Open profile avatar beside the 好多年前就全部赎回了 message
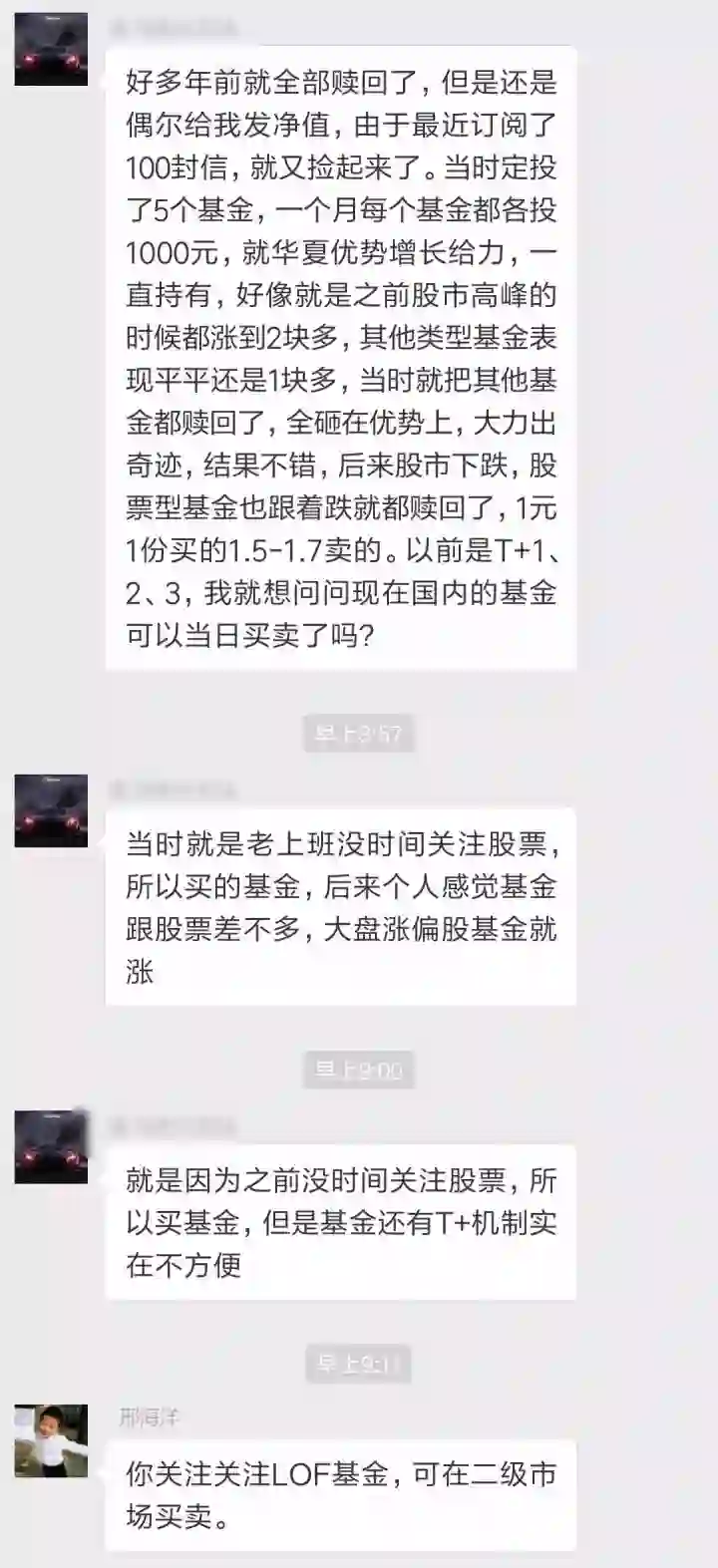This screenshot has width=718, height=1568. [51, 50]
